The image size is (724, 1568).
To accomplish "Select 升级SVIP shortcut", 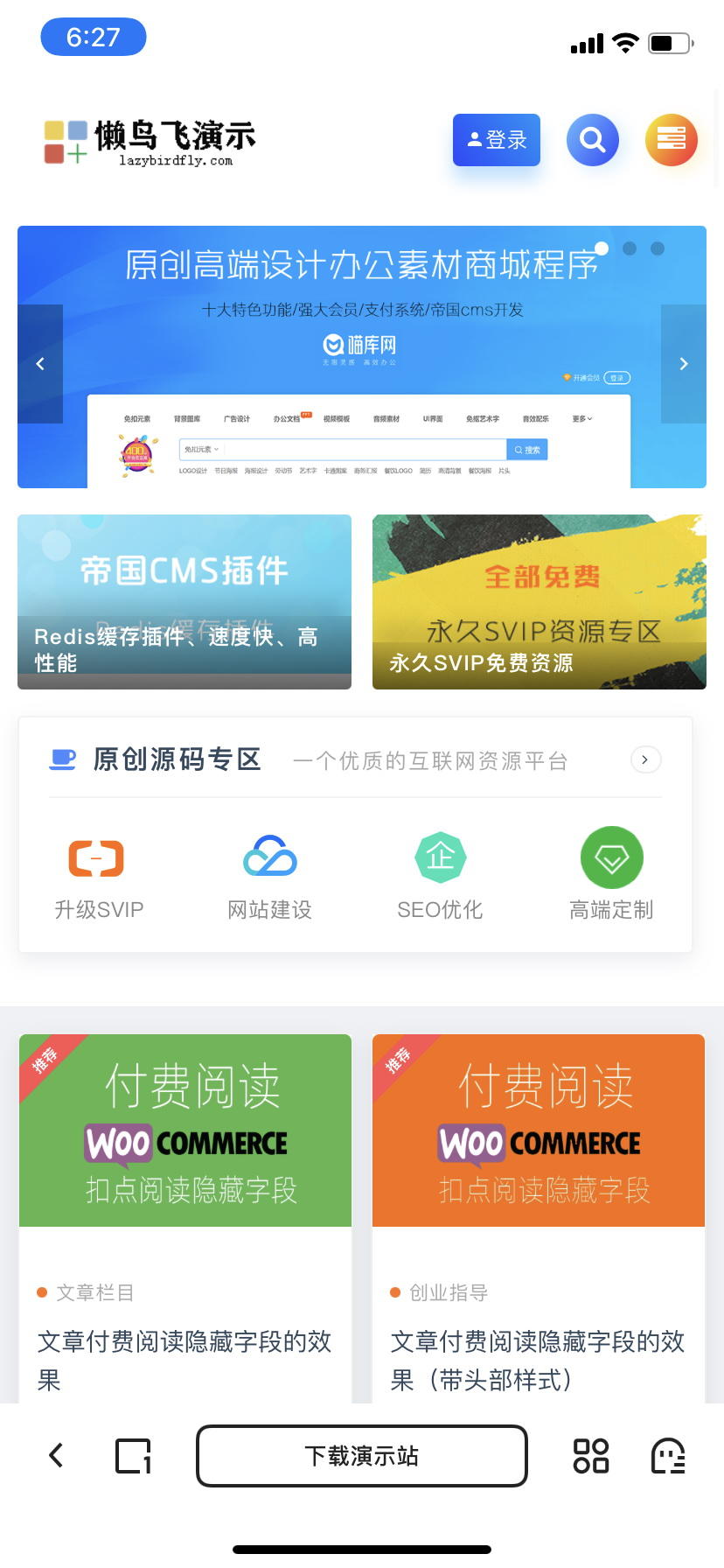I will click(x=99, y=877).
